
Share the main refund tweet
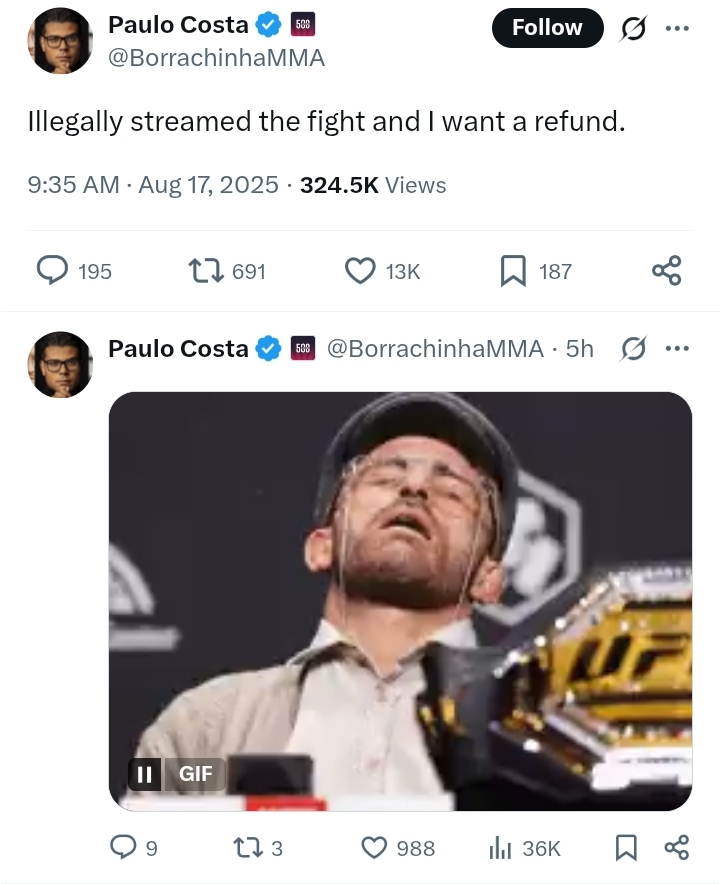click(x=666, y=270)
